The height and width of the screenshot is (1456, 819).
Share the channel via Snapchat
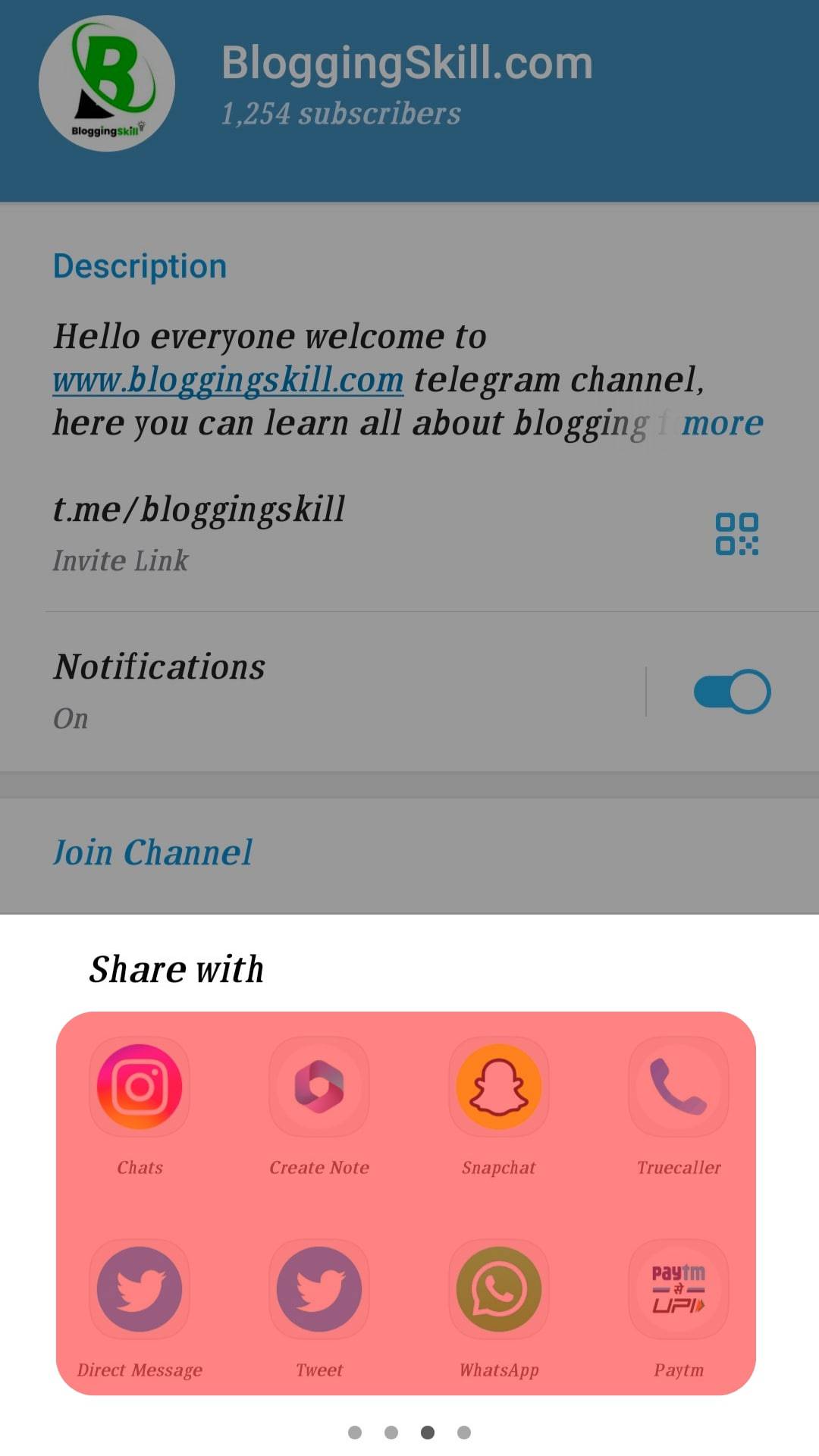(x=498, y=1087)
